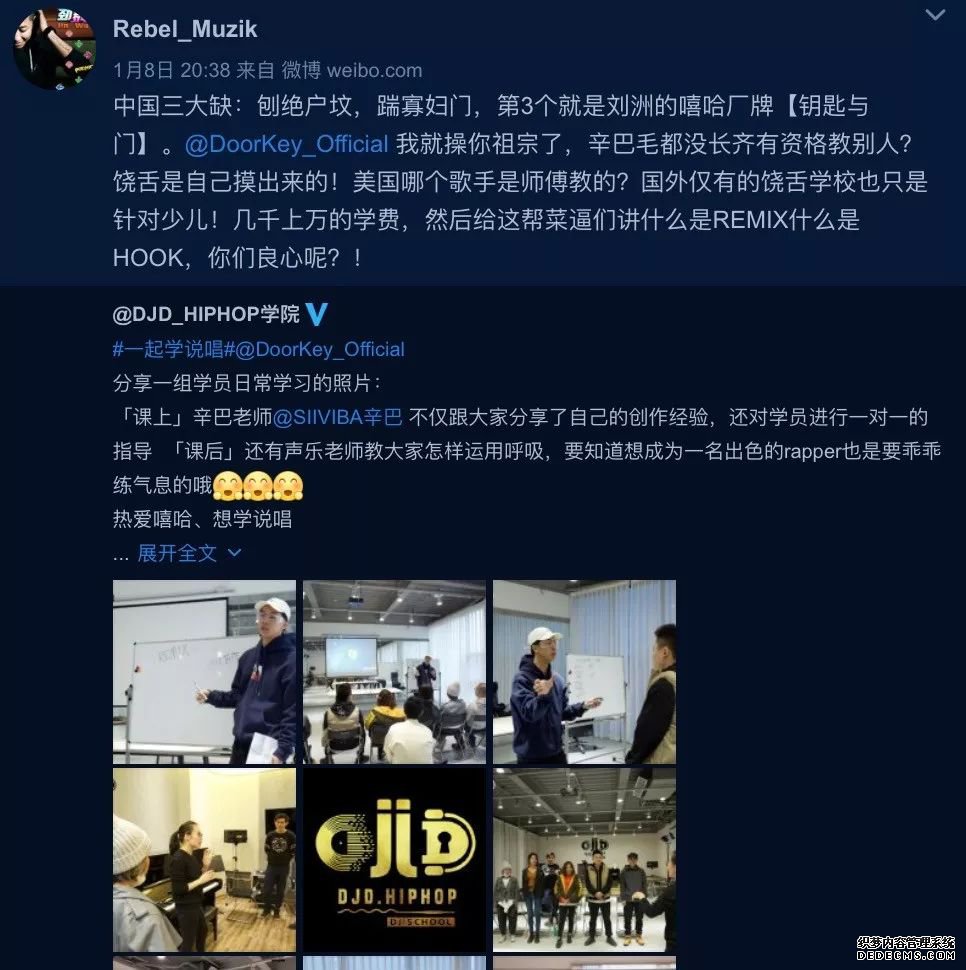
Task: Open the post options chevron menu
Action: [x=935, y=15]
